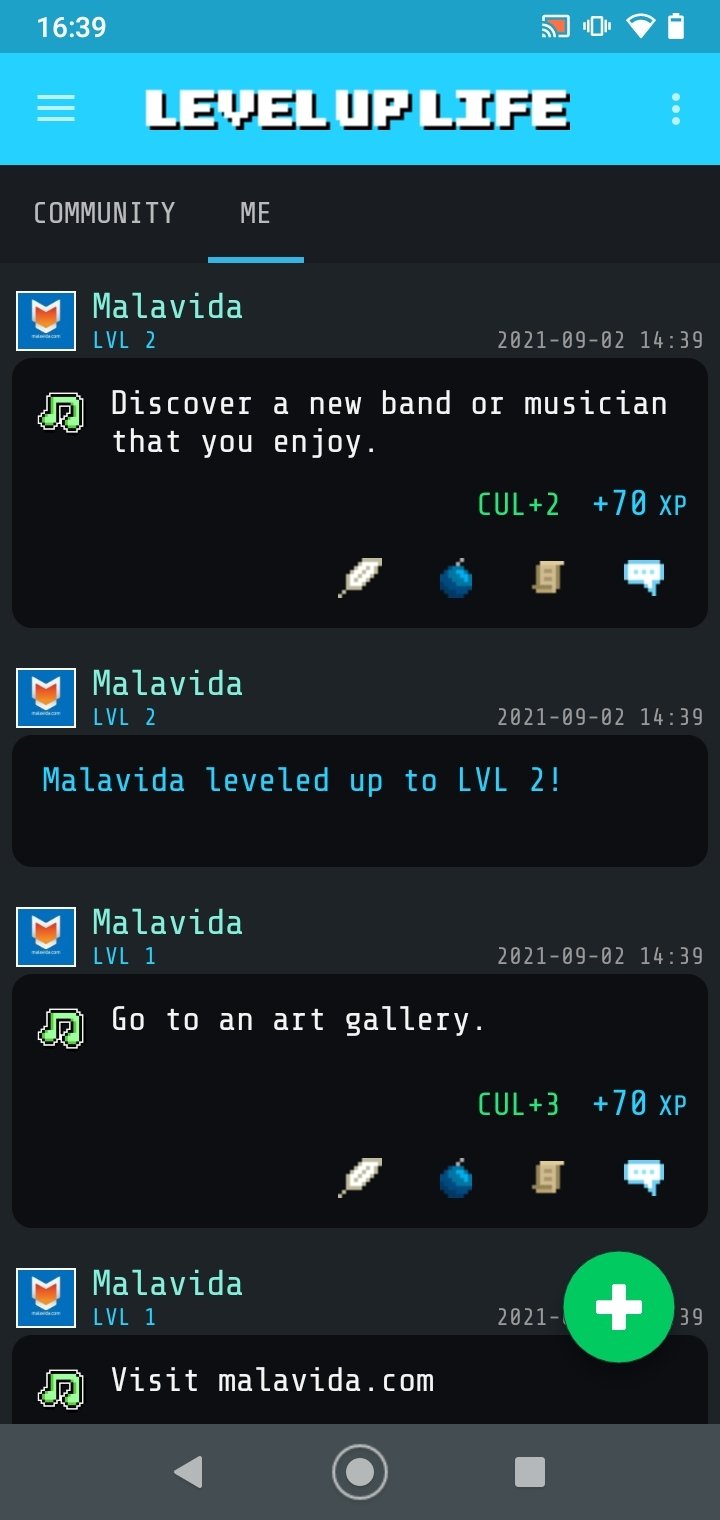Image resolution: width=720 pixels, height=1520 pixels.
Task: Tap the blue bomb icon under the new band post
Action: 456,578
